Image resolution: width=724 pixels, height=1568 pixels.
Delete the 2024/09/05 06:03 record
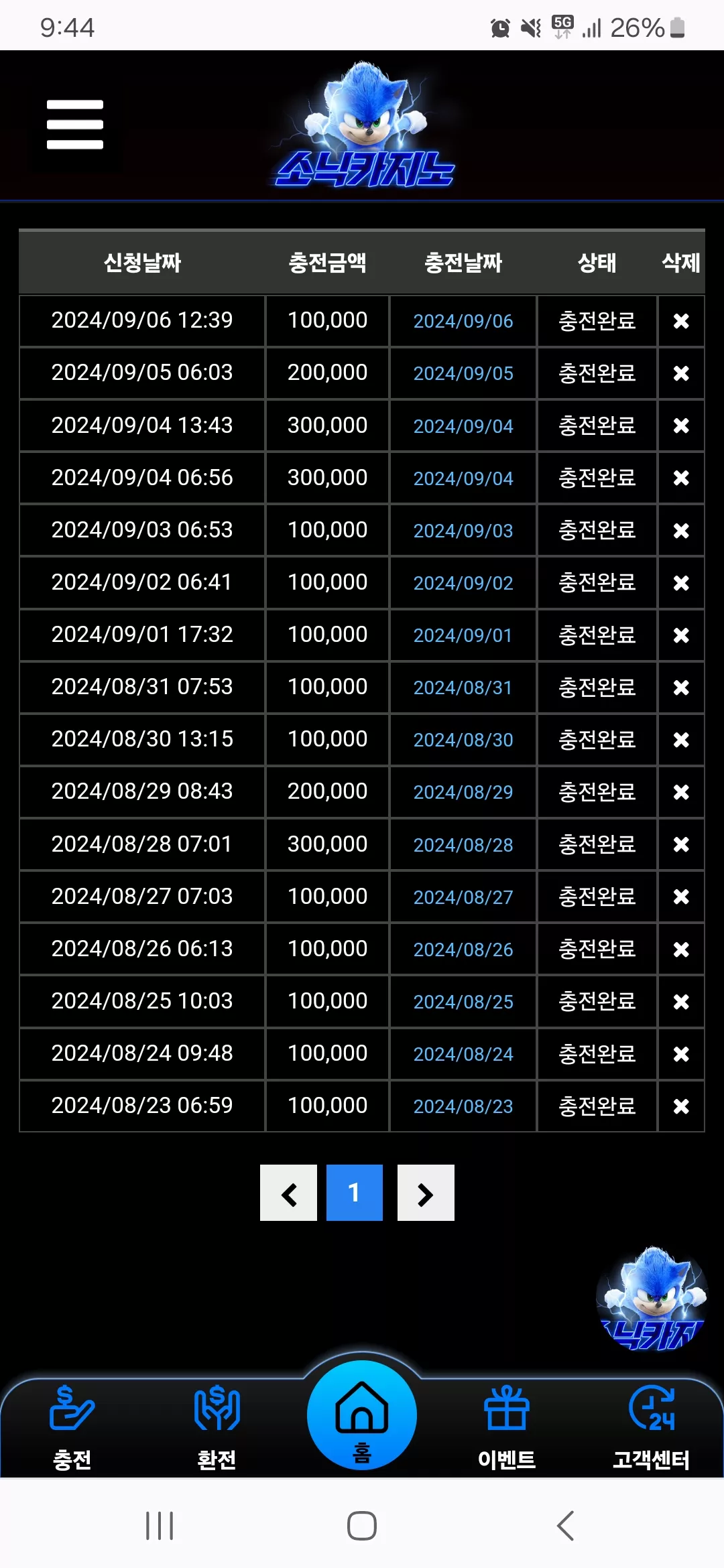click(681, 373)
